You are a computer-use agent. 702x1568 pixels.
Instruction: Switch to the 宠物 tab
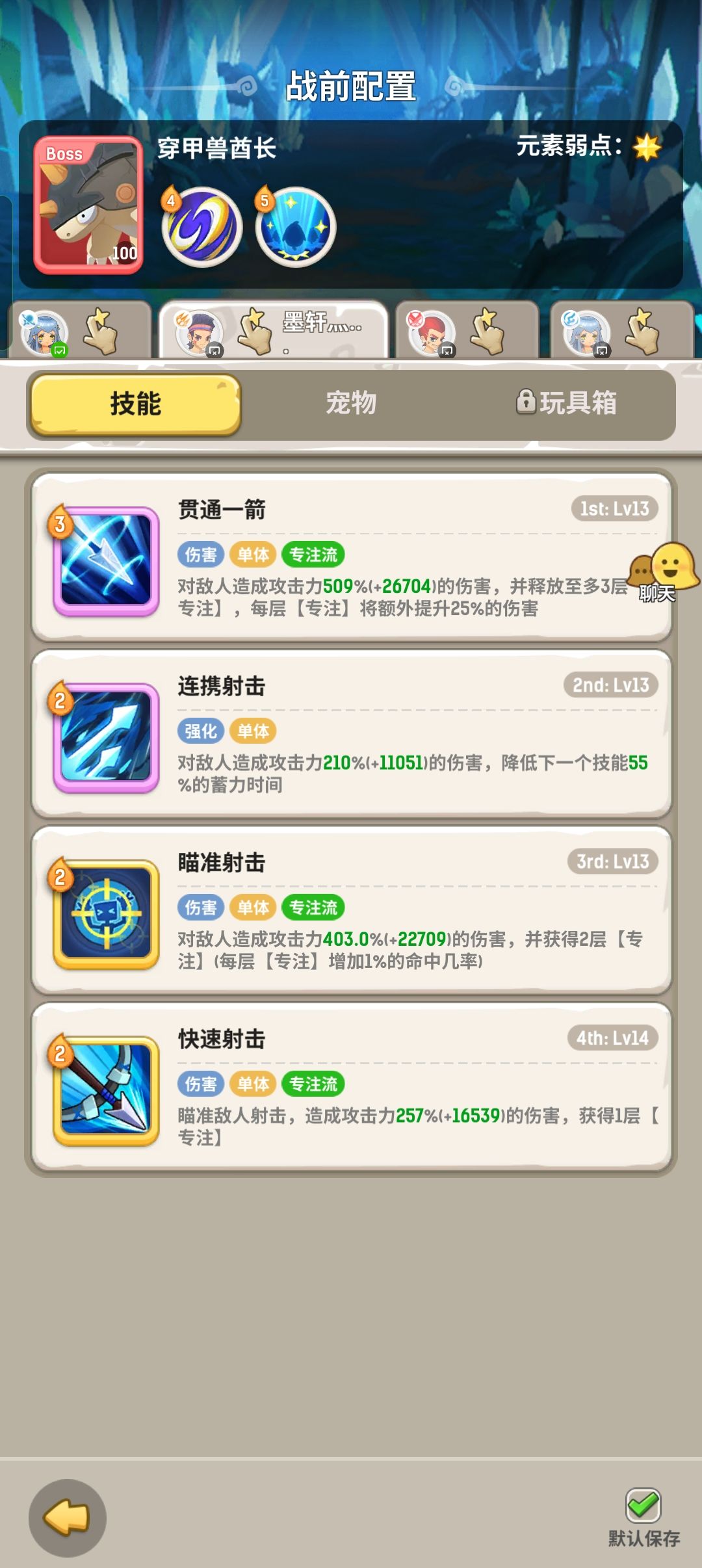351,404
